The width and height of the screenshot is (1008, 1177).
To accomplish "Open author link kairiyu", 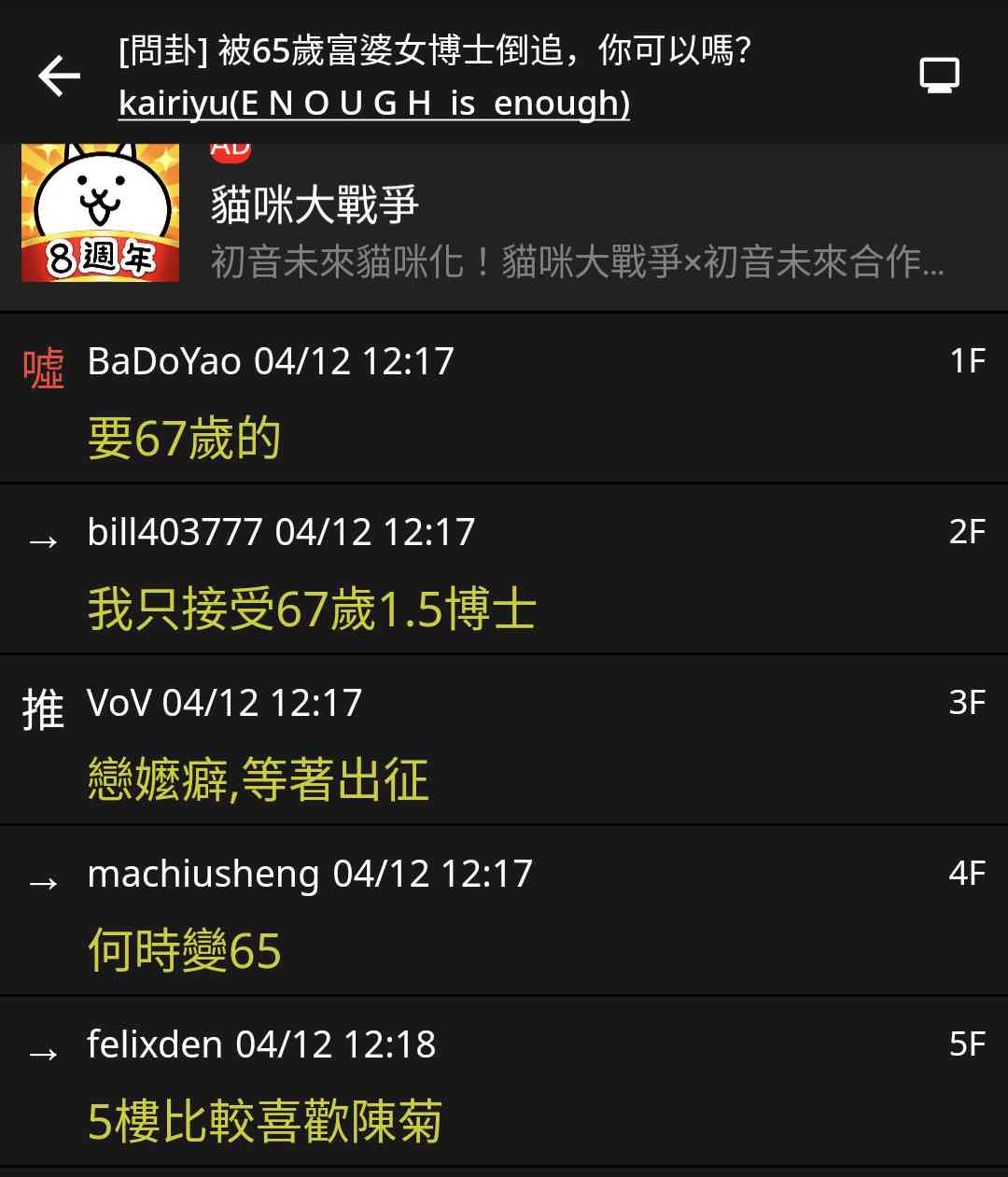I will click(x=373, y=103).
